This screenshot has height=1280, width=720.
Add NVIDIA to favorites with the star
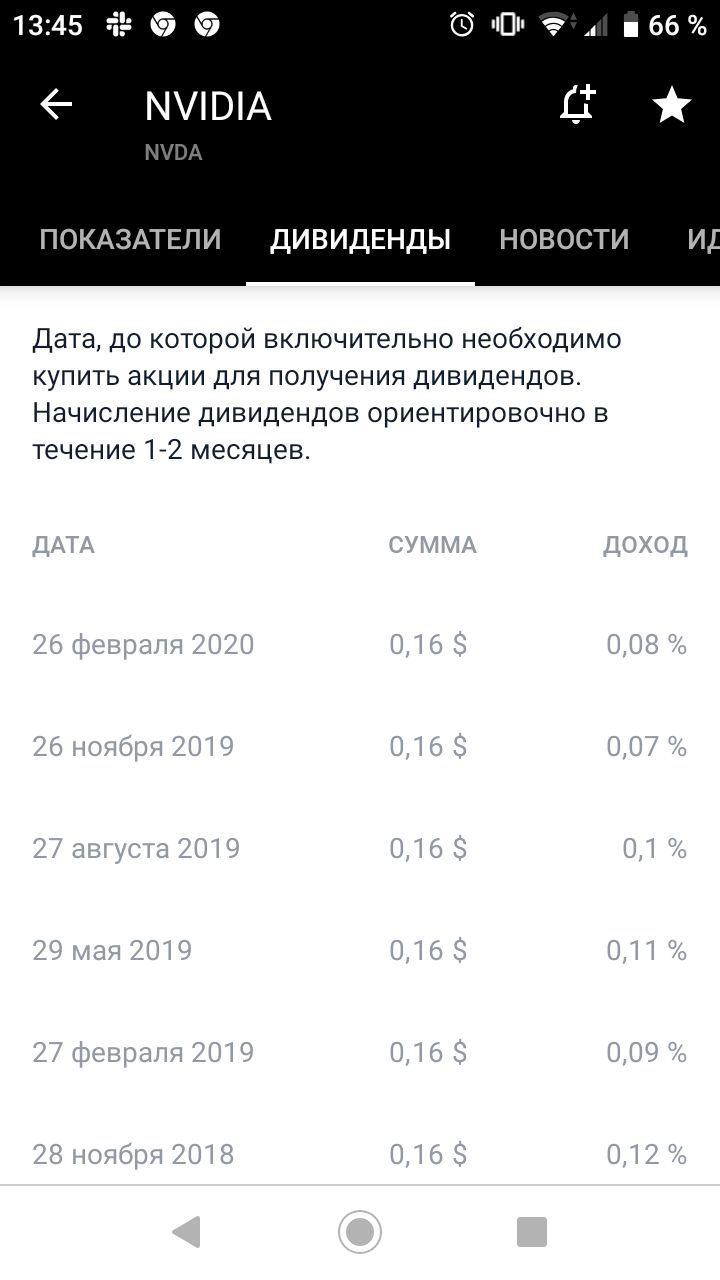(672, 105)
